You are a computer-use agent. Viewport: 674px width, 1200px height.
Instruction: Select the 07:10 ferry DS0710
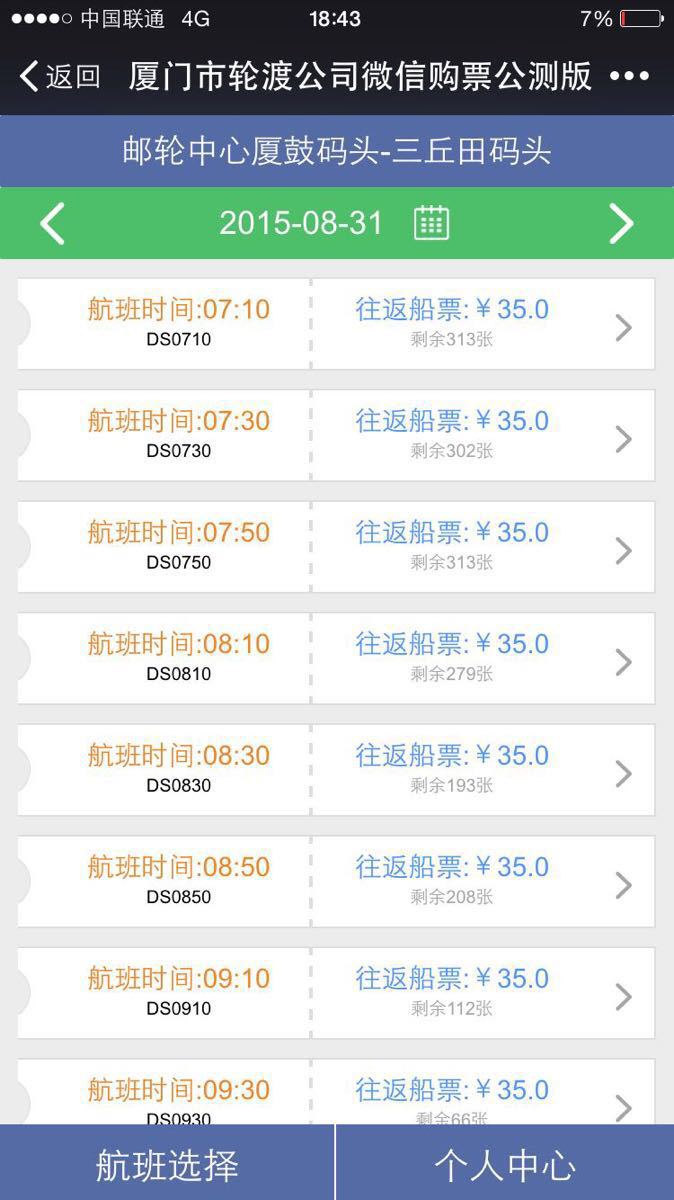336,324
